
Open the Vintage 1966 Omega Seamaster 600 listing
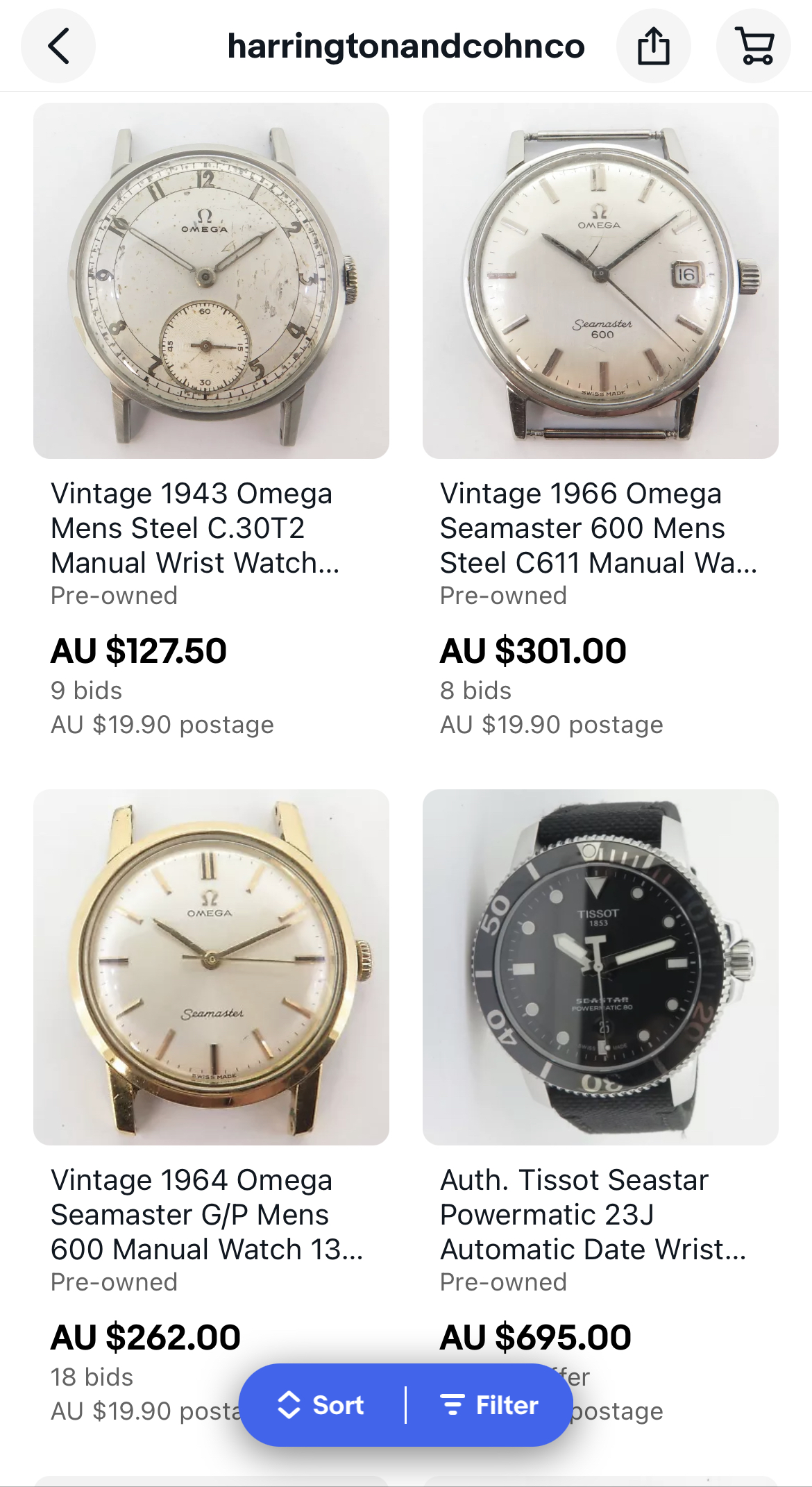point(600,281)
